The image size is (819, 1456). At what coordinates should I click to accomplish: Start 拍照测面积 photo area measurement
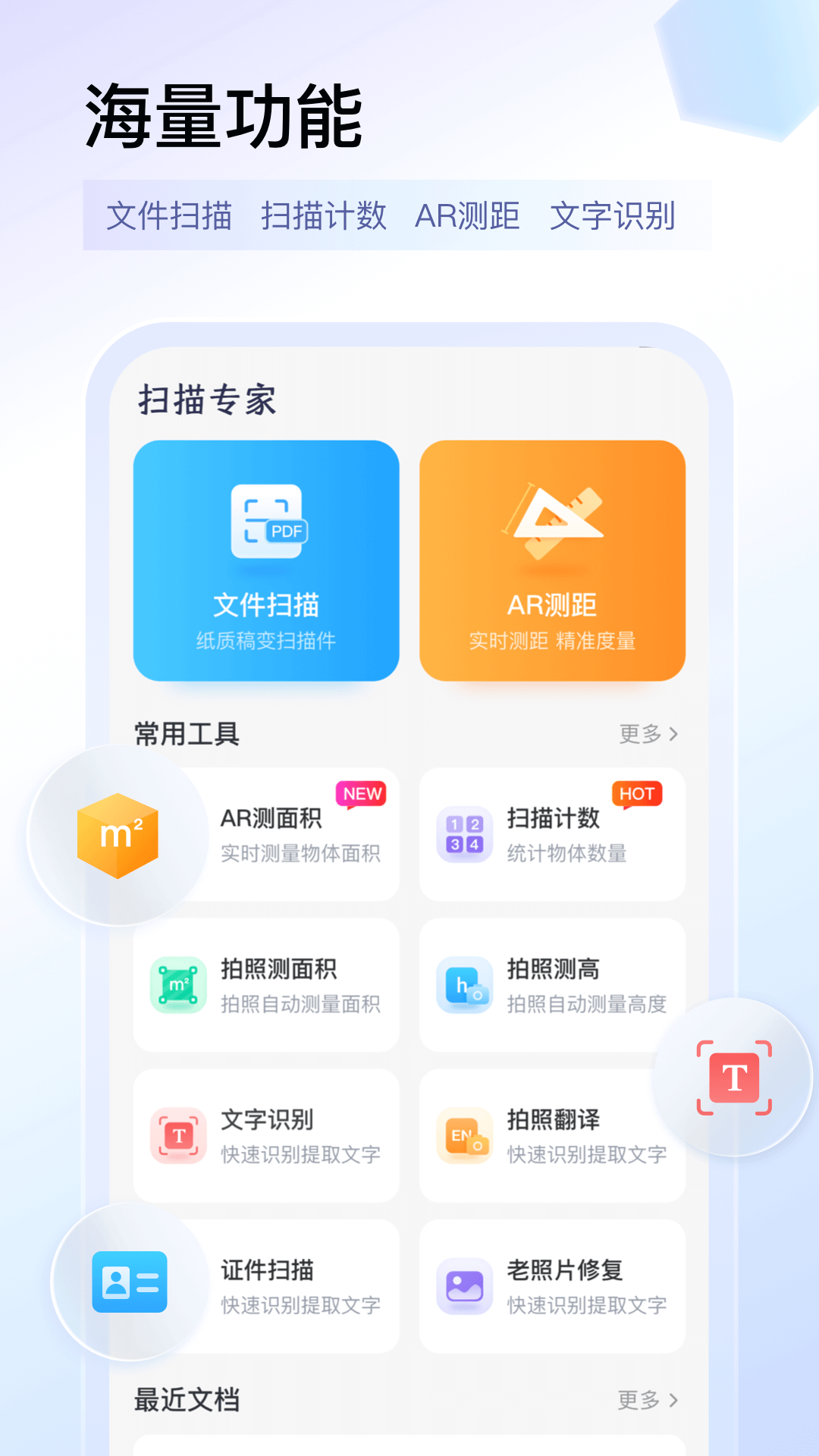[x=265, y=984]
